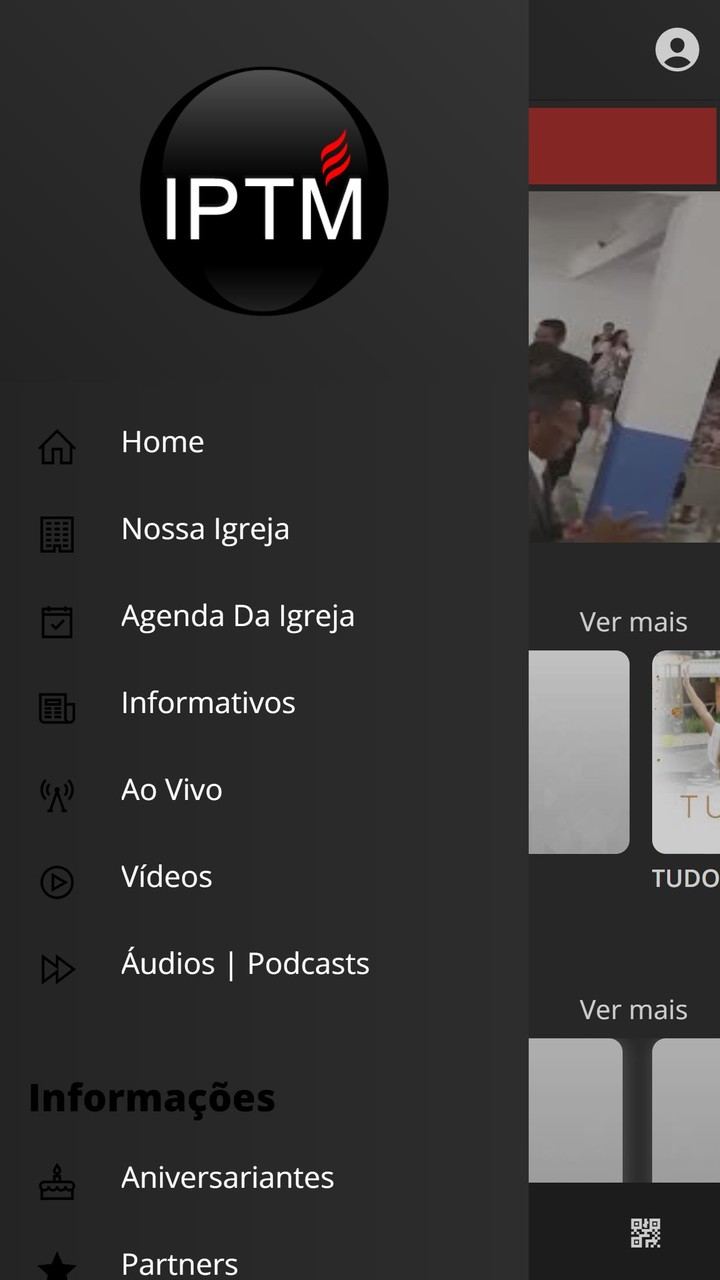The image size is (720, 1280).
Task: Open Ao Vivo live stream
Action: (171, 790)
